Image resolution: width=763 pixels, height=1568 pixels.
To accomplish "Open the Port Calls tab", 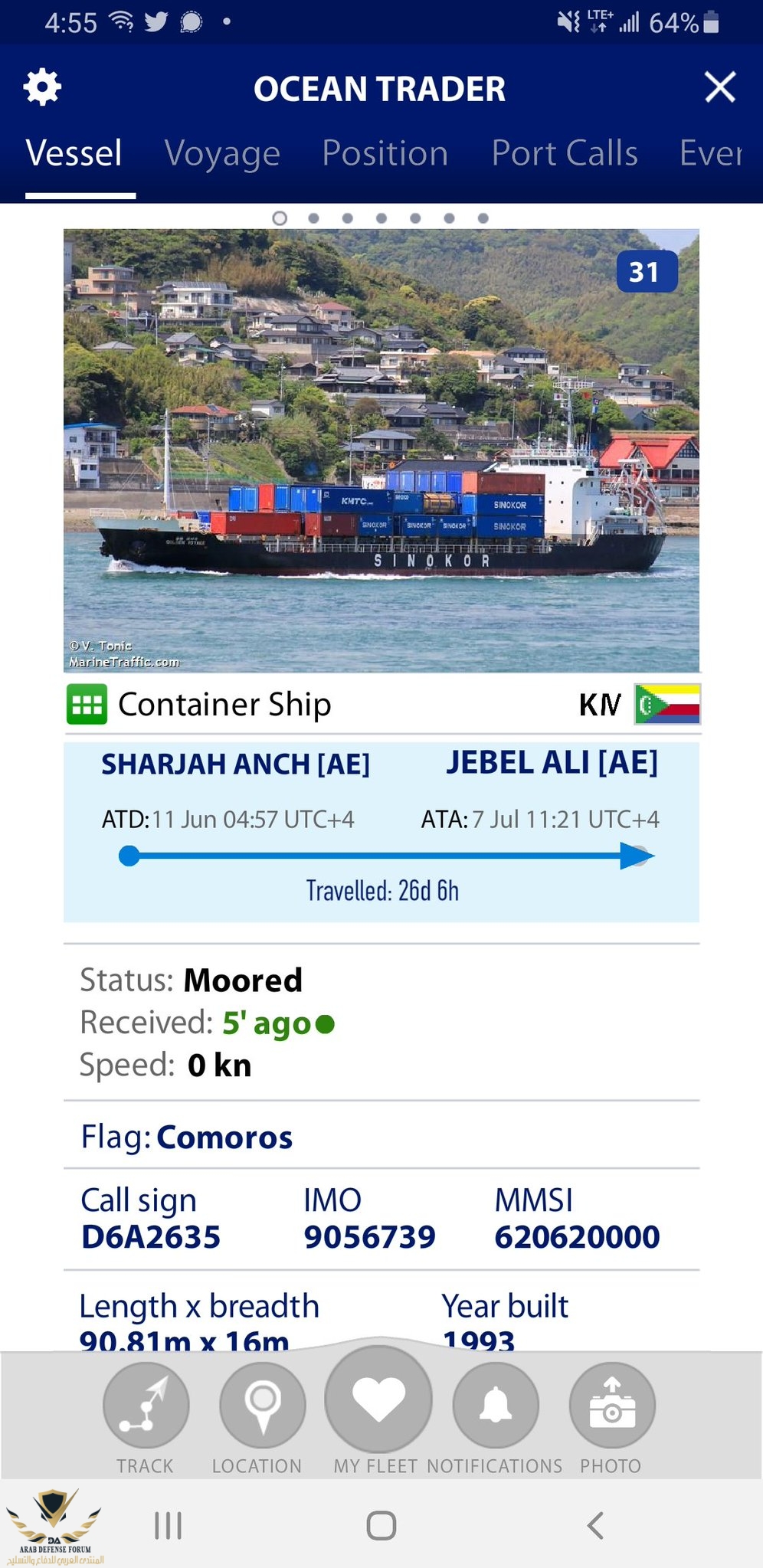I will (565, 153).
